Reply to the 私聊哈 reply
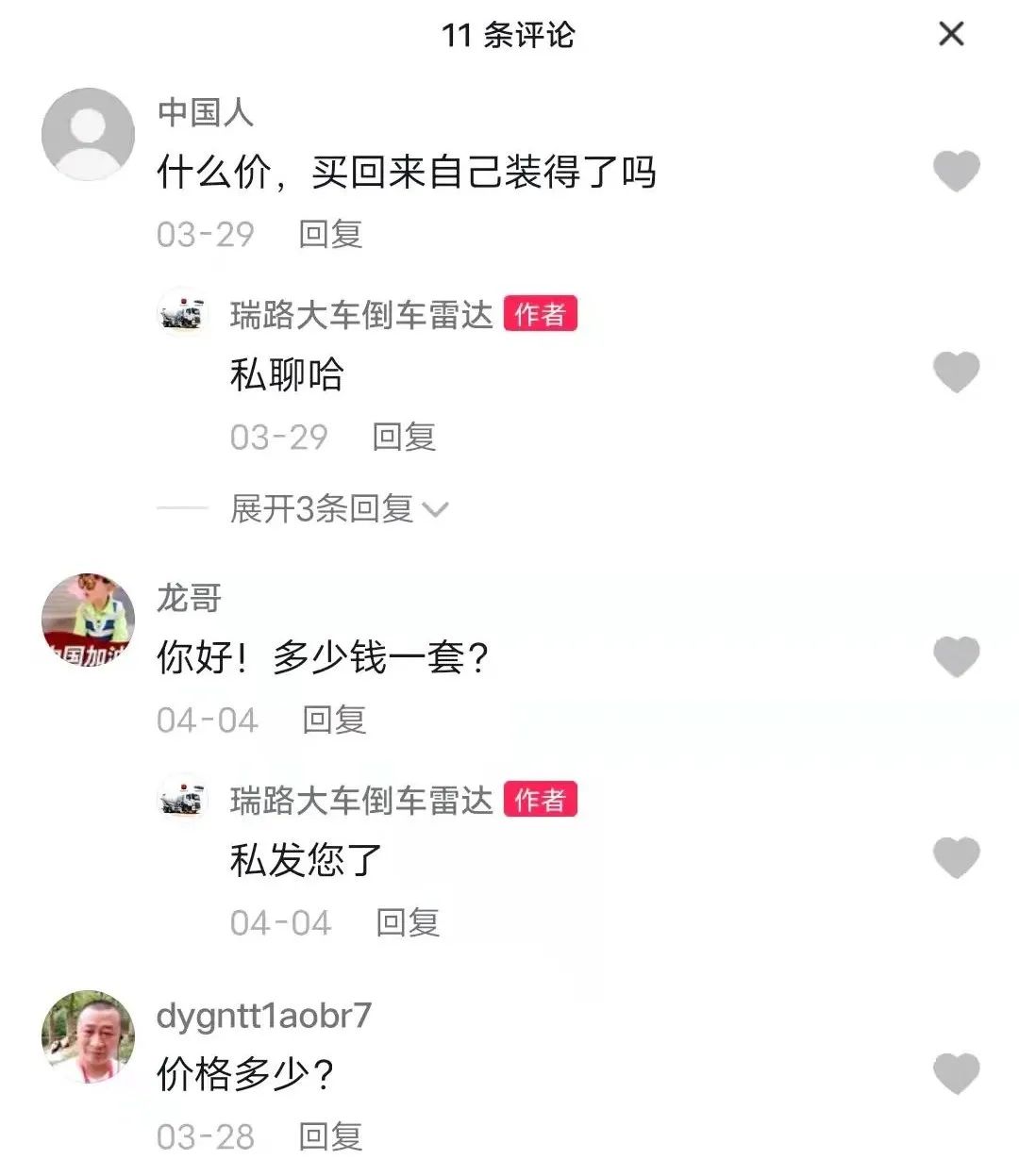1019x1176 pixels. coord(407,436)
